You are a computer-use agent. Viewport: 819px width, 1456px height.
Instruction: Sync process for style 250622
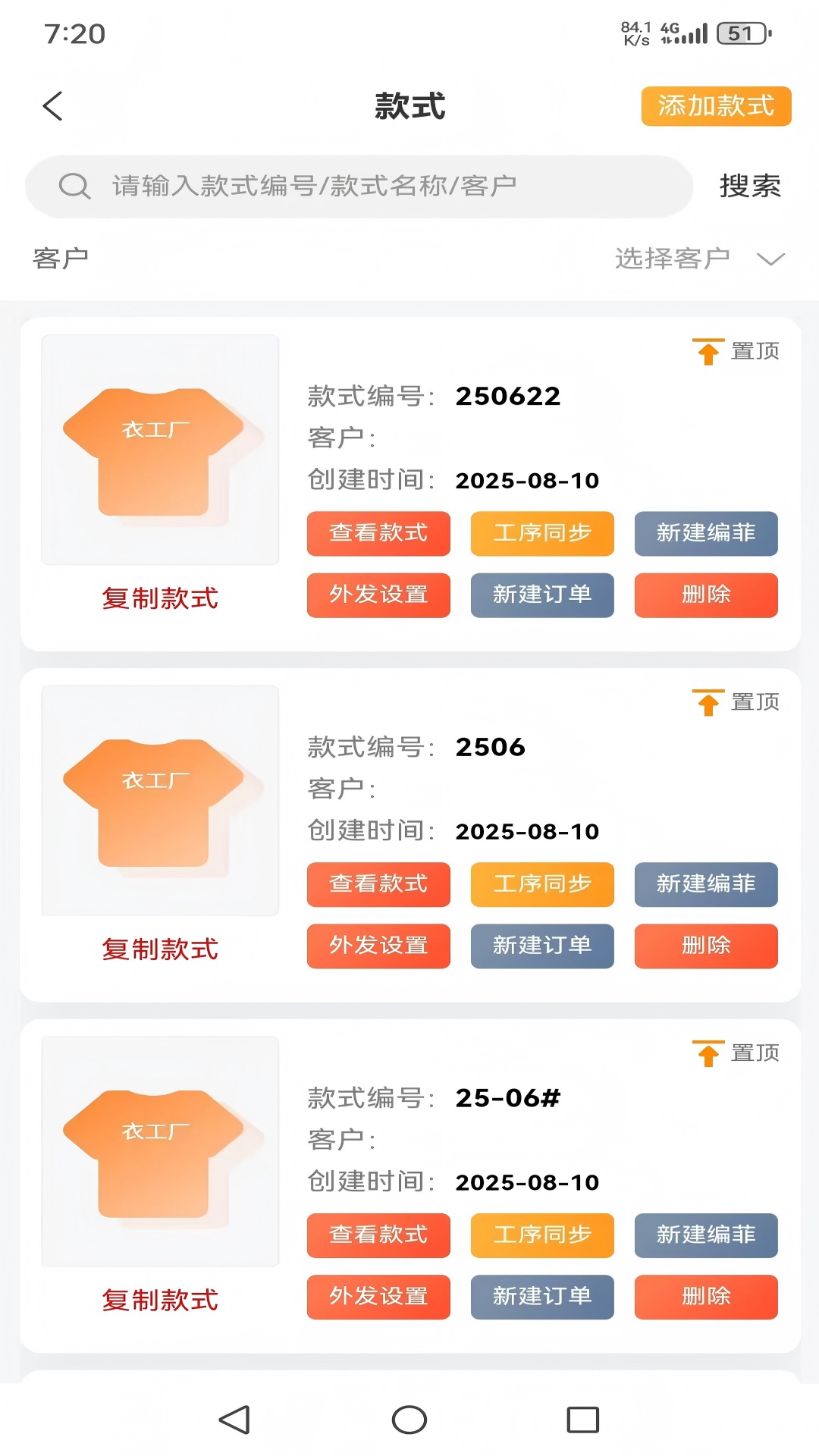[542, 533]
